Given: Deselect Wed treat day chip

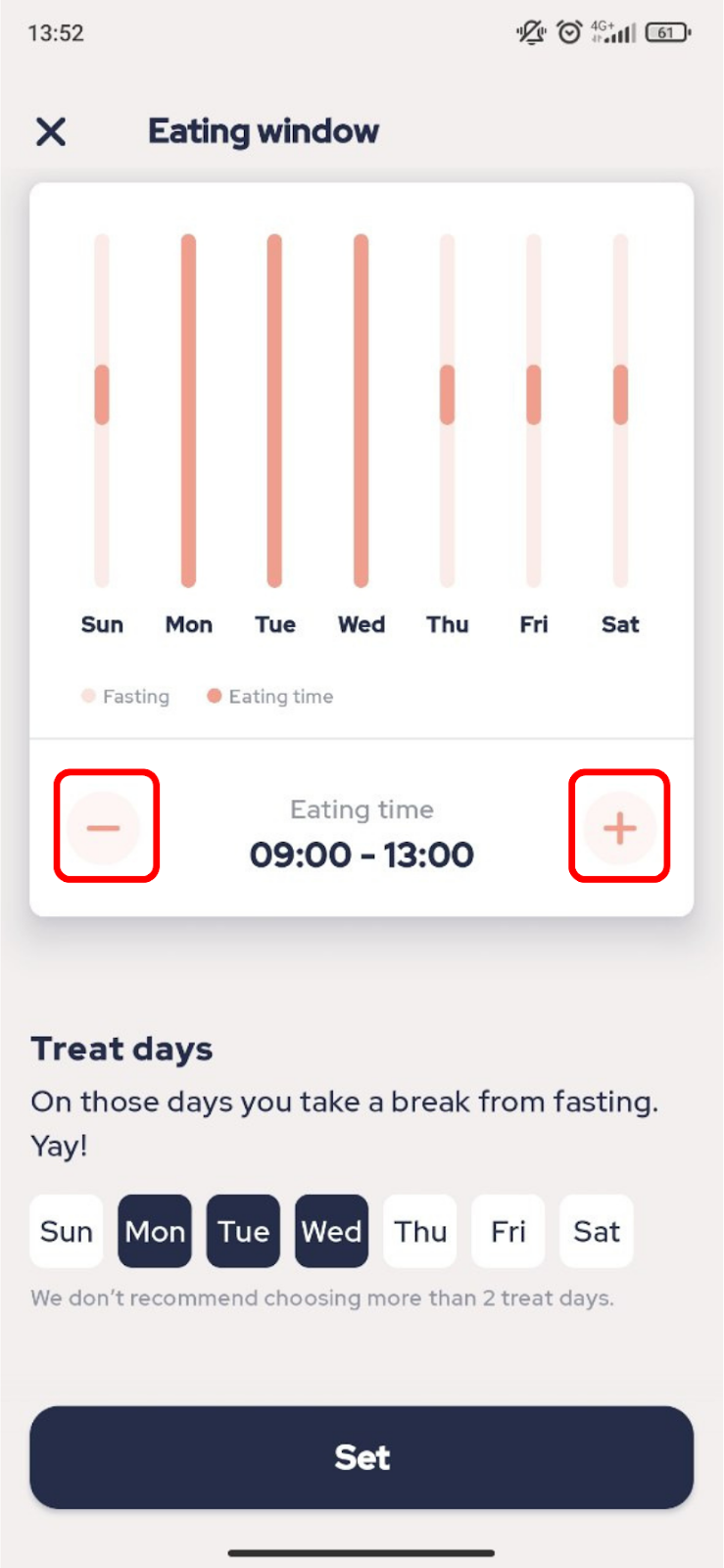Looking at the screenshot, I should point(331,1231).
